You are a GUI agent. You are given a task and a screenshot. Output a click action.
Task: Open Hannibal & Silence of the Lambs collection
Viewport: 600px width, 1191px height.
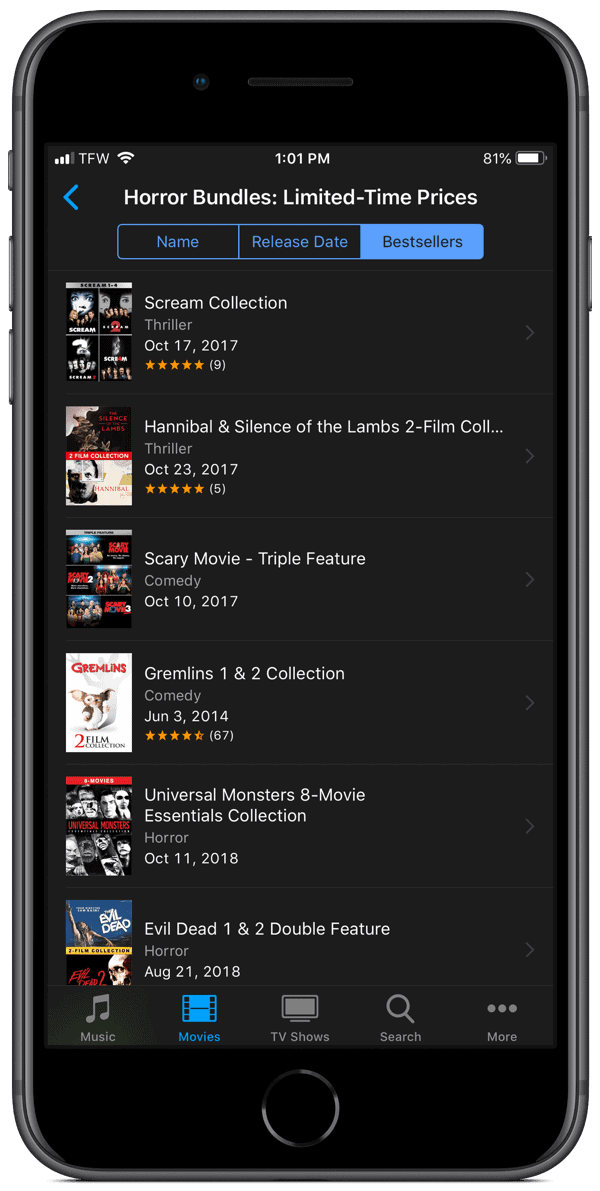(x=301, y=456)
